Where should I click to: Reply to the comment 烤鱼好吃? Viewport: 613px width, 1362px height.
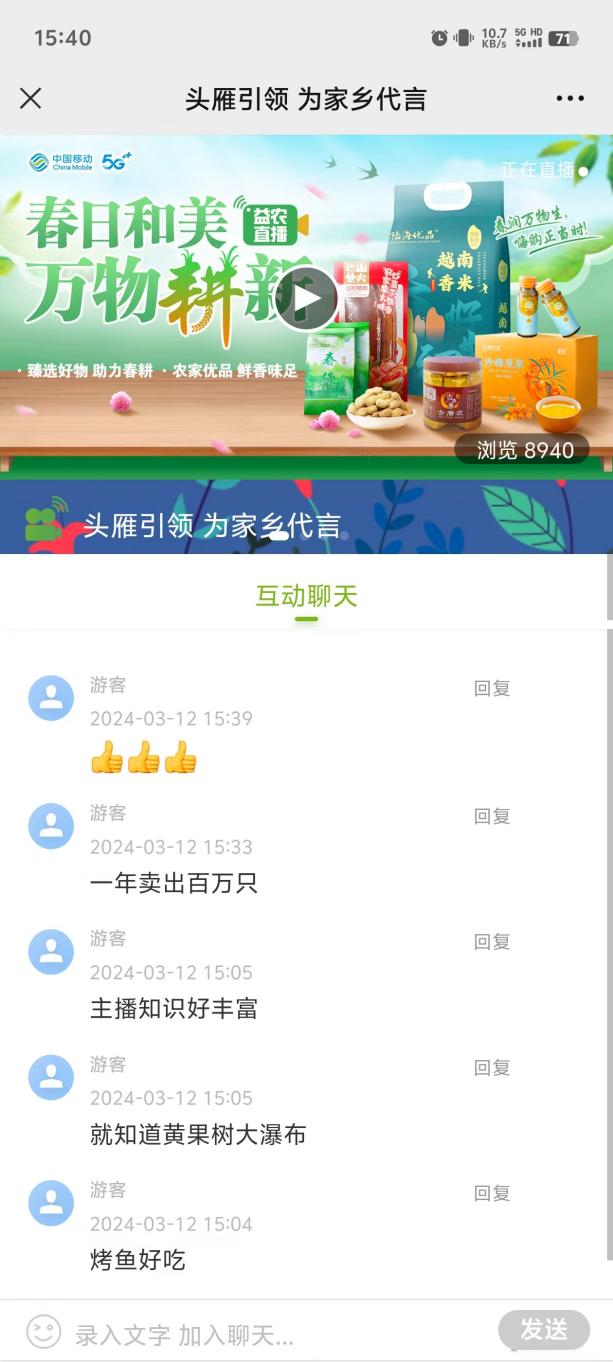(x=492, y=1193)
